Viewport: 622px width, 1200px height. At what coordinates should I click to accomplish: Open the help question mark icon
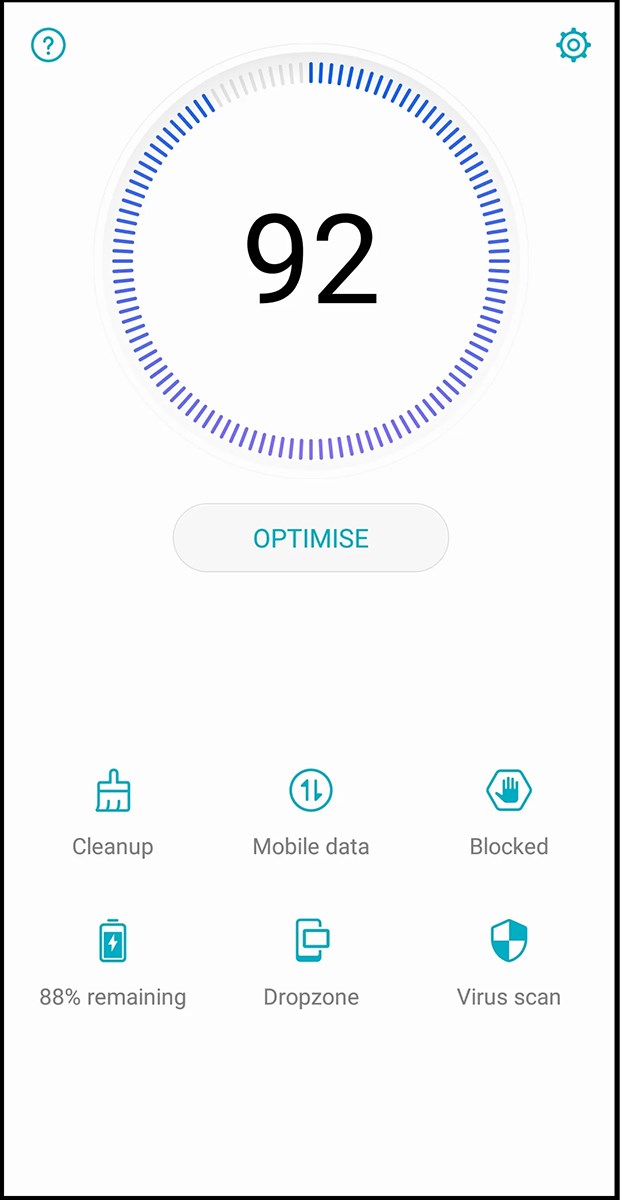tap(48, 45)
